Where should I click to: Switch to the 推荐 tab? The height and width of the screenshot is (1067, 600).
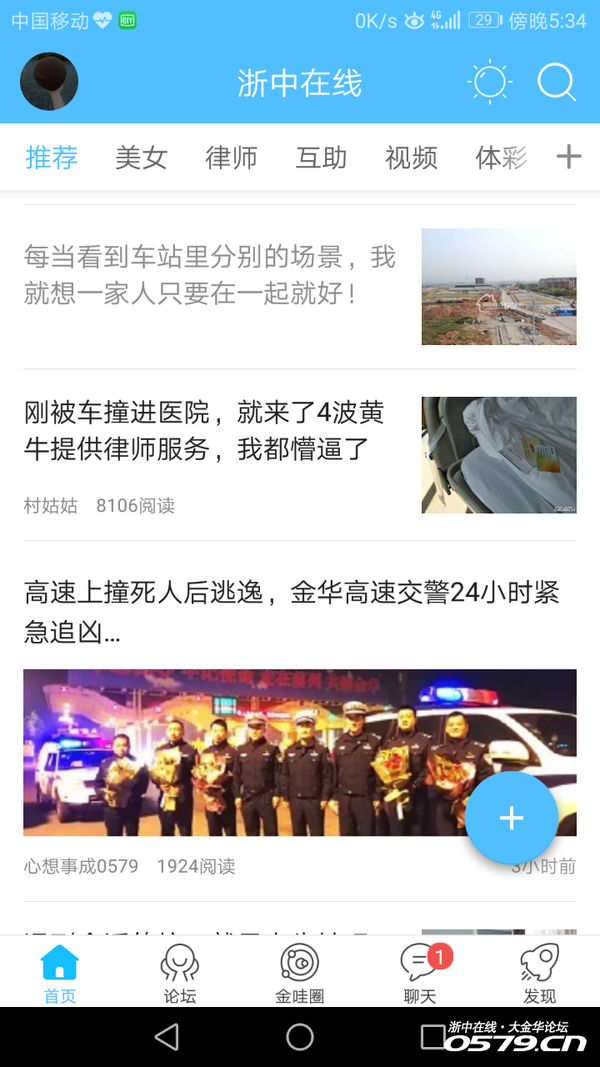tap(51, 157)
